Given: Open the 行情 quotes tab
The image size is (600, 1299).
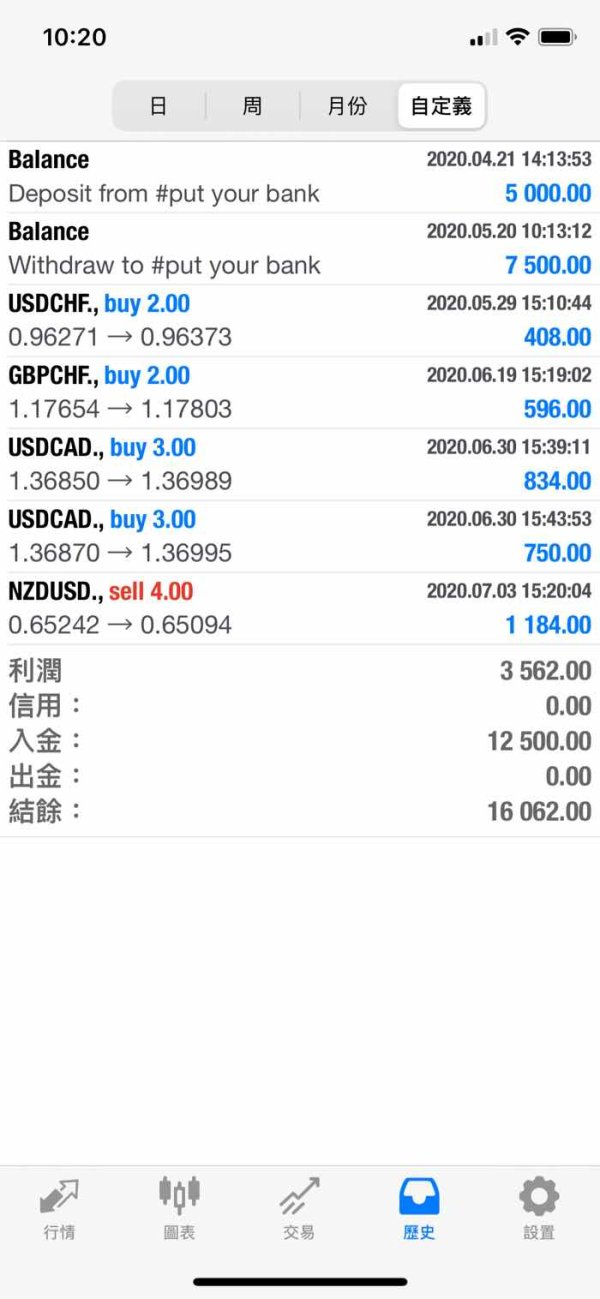Looking at the screenshot, I should coord(60,1209).
